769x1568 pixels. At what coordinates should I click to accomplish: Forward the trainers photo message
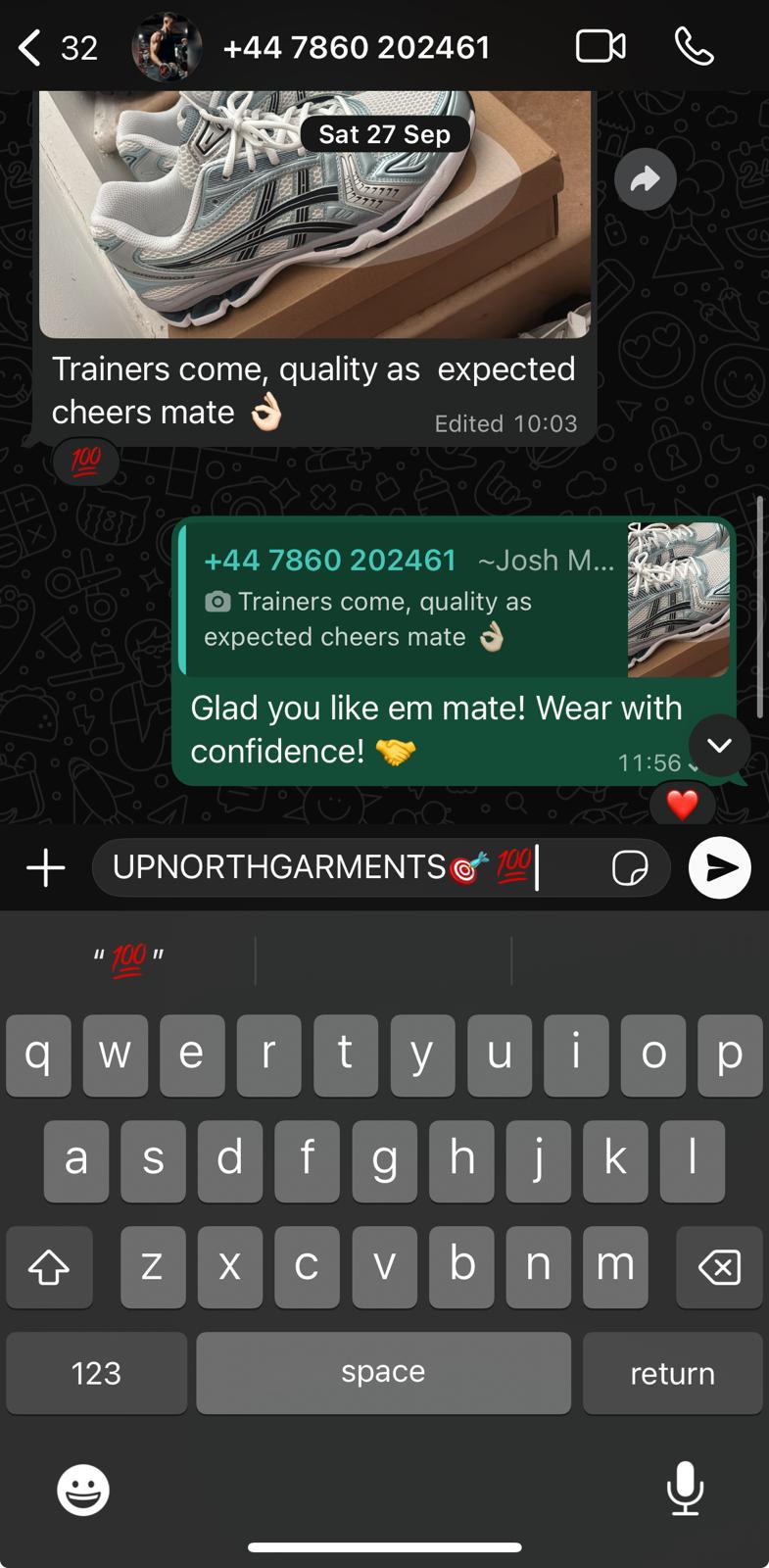pyautogui.click(x=645, y=179)
